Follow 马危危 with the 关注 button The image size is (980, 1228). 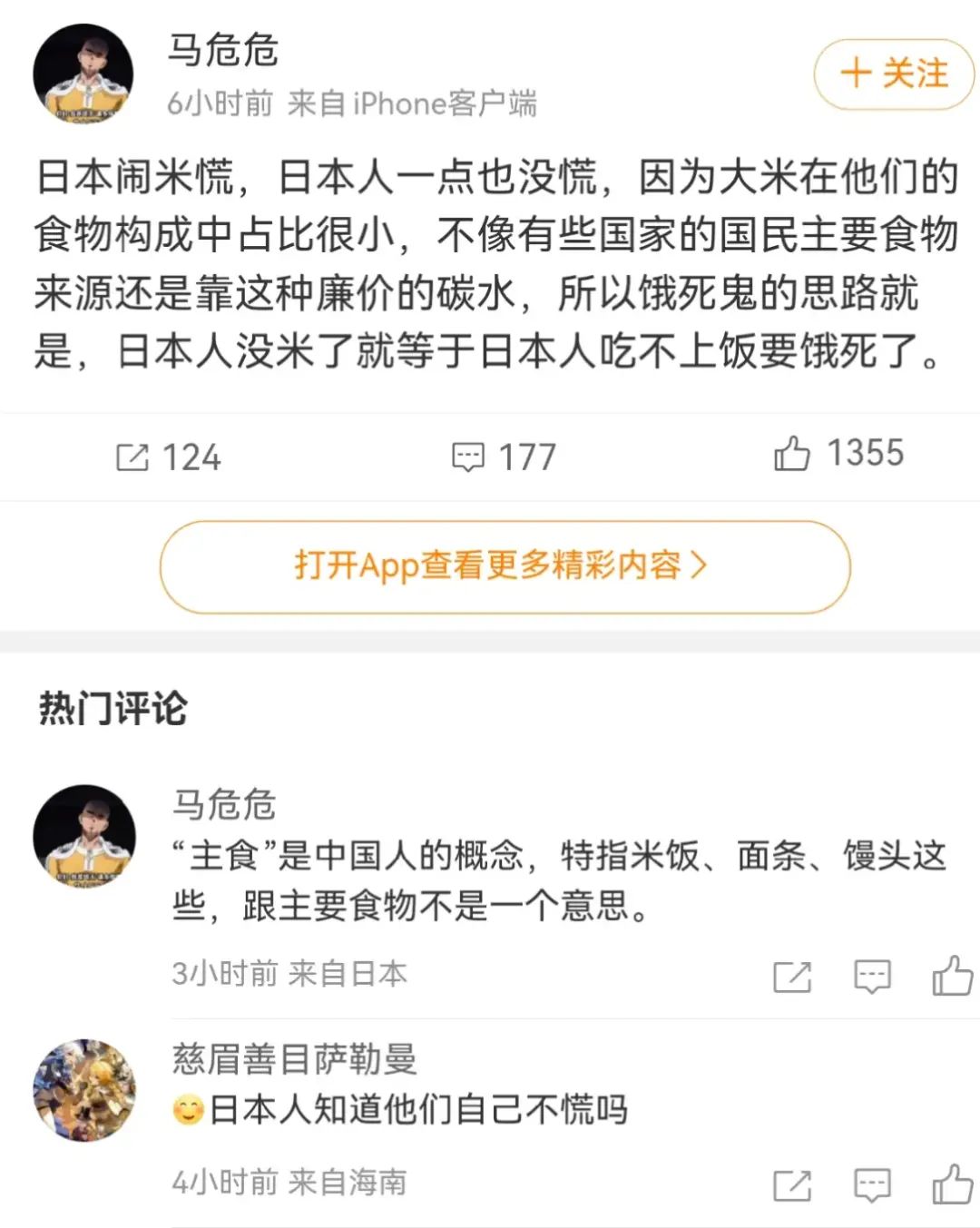point(894,74)
